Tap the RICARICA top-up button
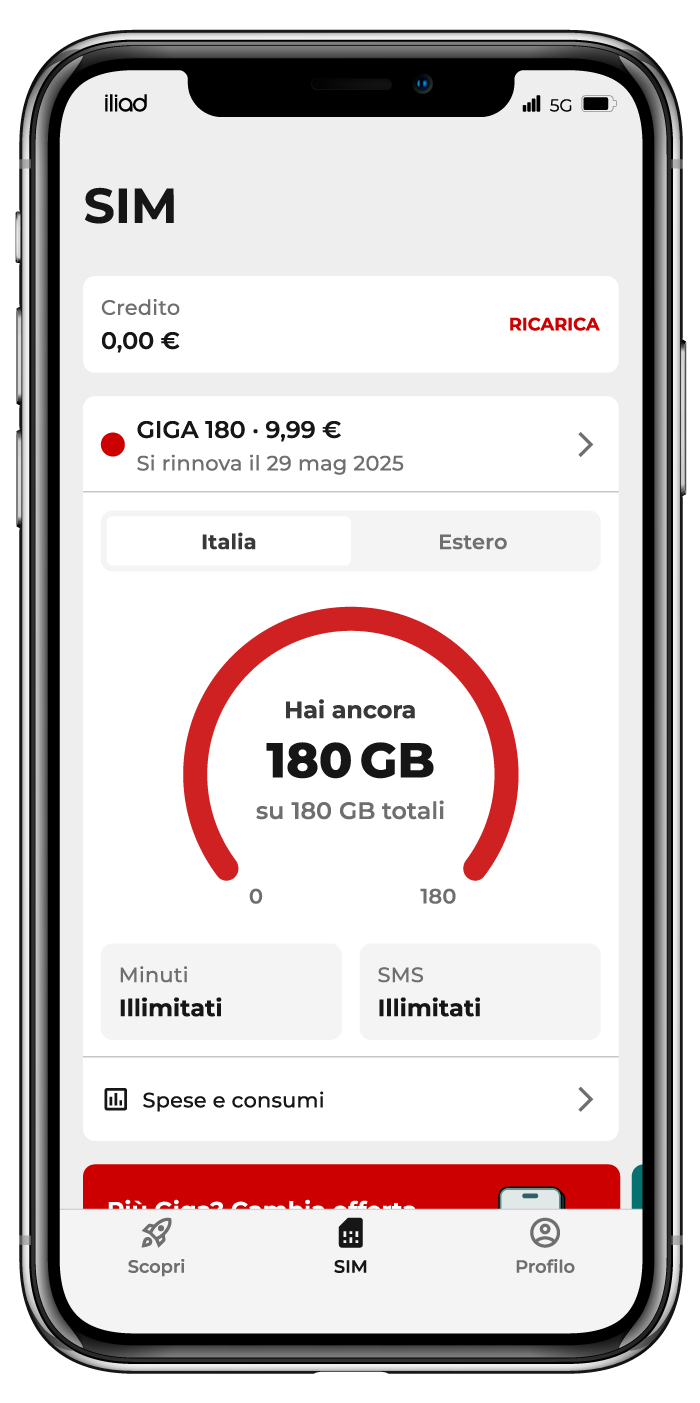This screenshot has height=1403, width=700. [x=554, y=324]
